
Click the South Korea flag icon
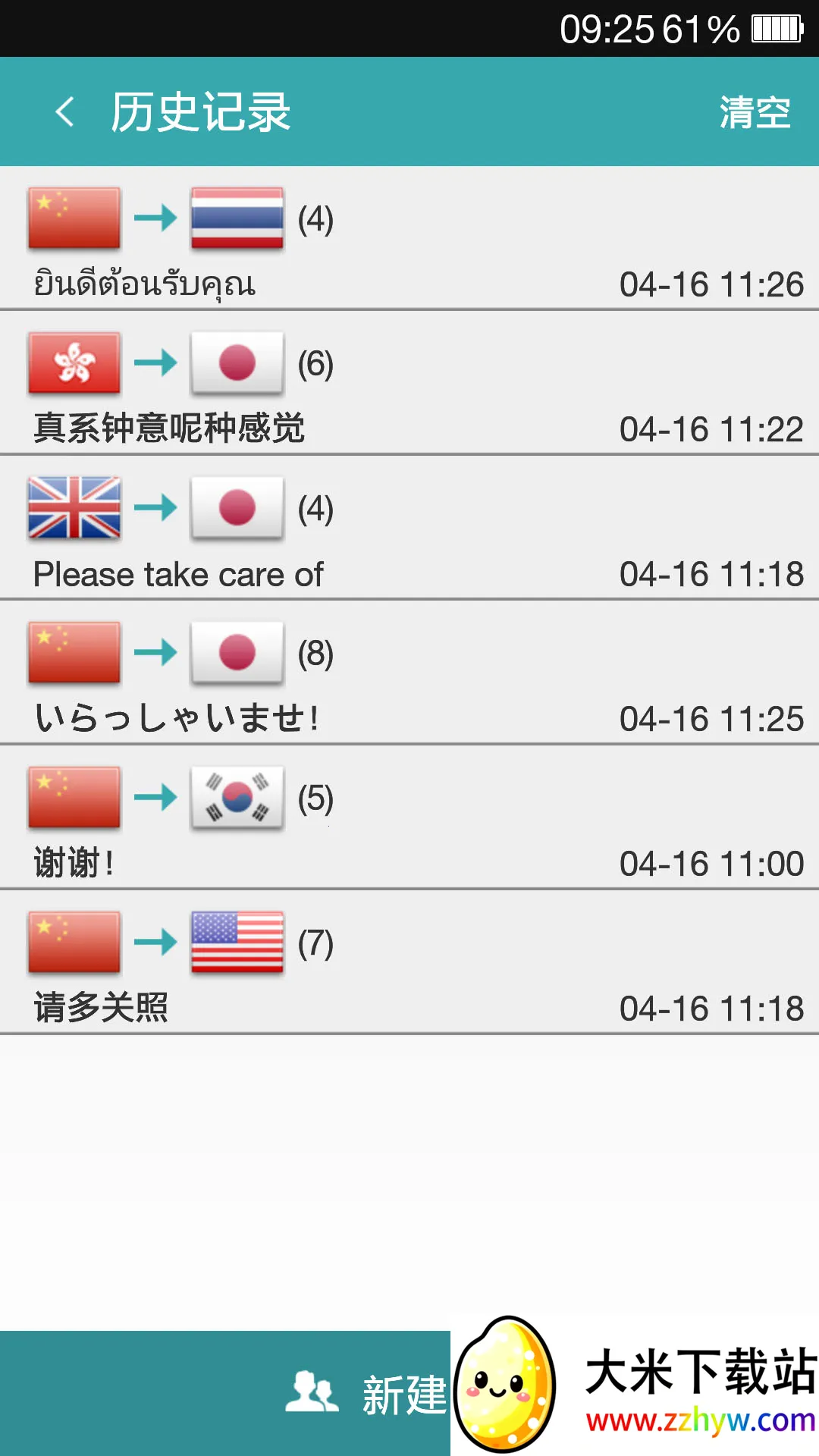coord(236,798)
